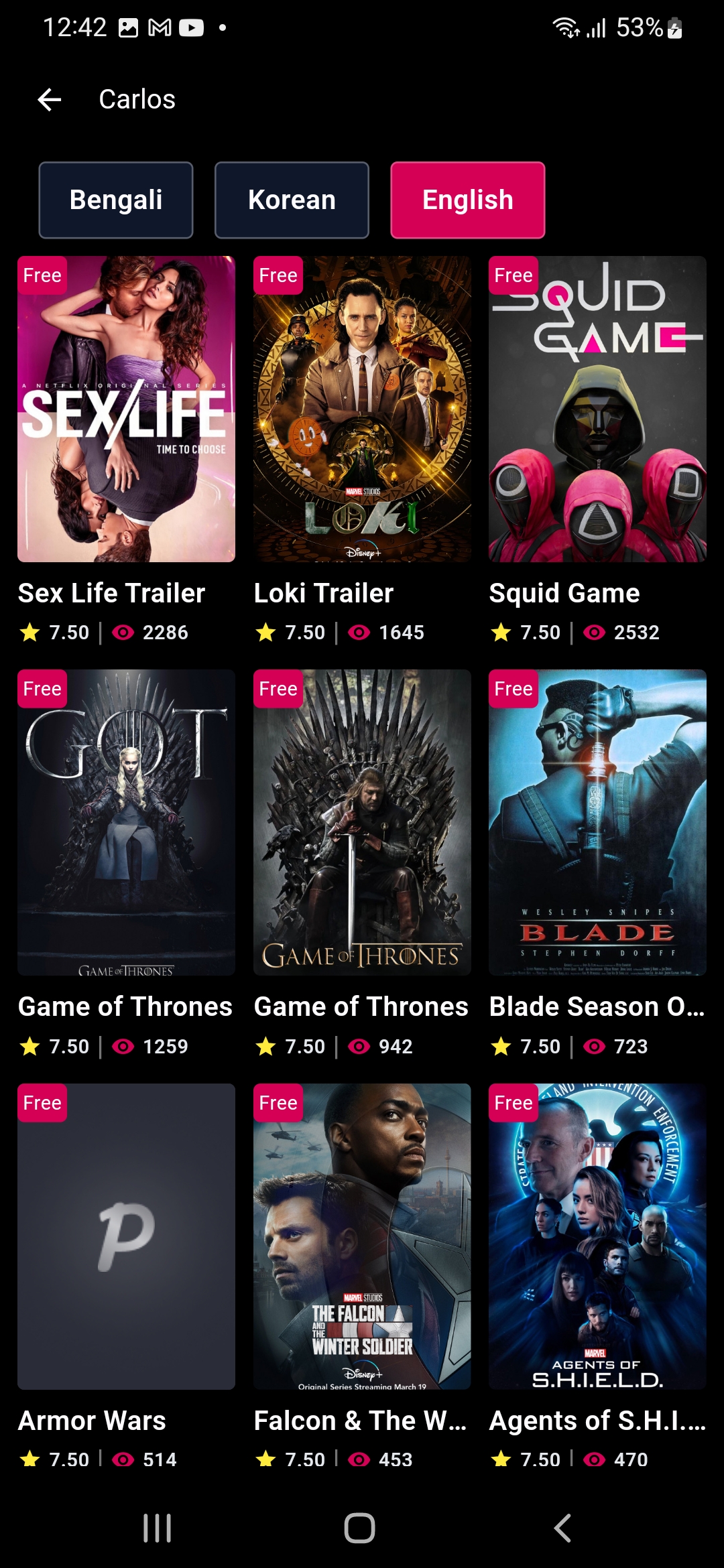
Task: Navigate back using the arrow beside Carlos
Action: point(48,99)
